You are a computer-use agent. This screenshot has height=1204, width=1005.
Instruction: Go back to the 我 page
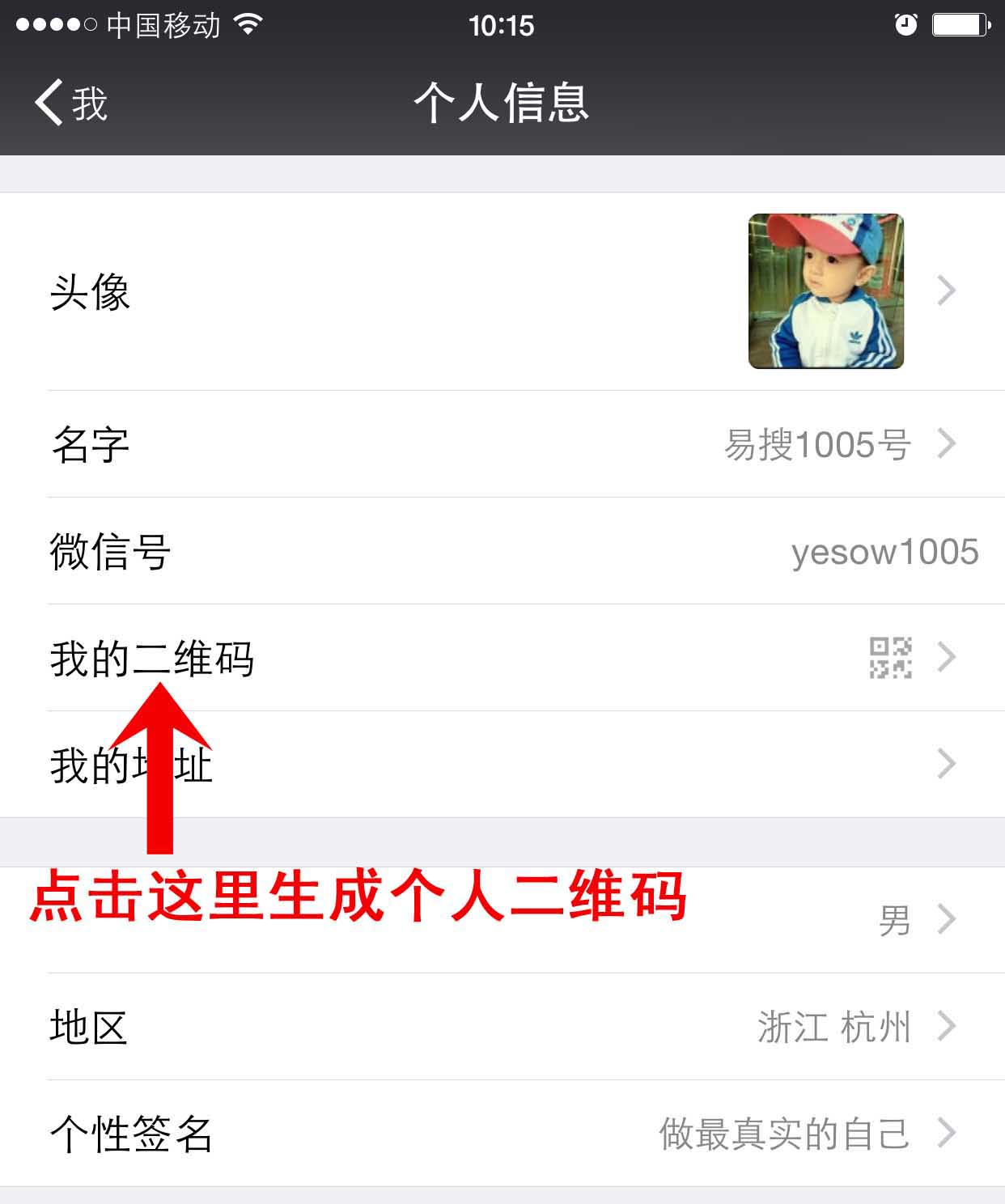coord(71,104)
